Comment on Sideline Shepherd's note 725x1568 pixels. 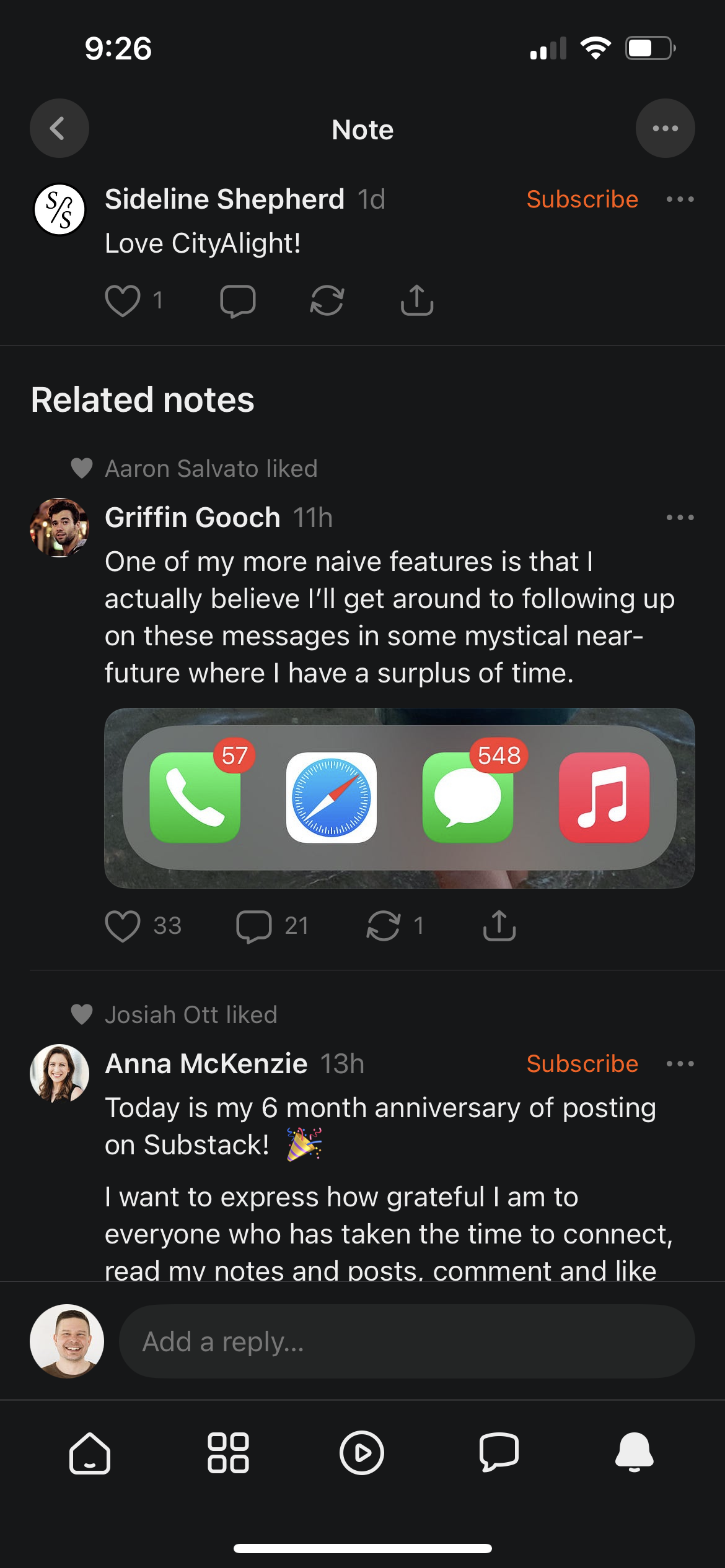click(238, 301)
